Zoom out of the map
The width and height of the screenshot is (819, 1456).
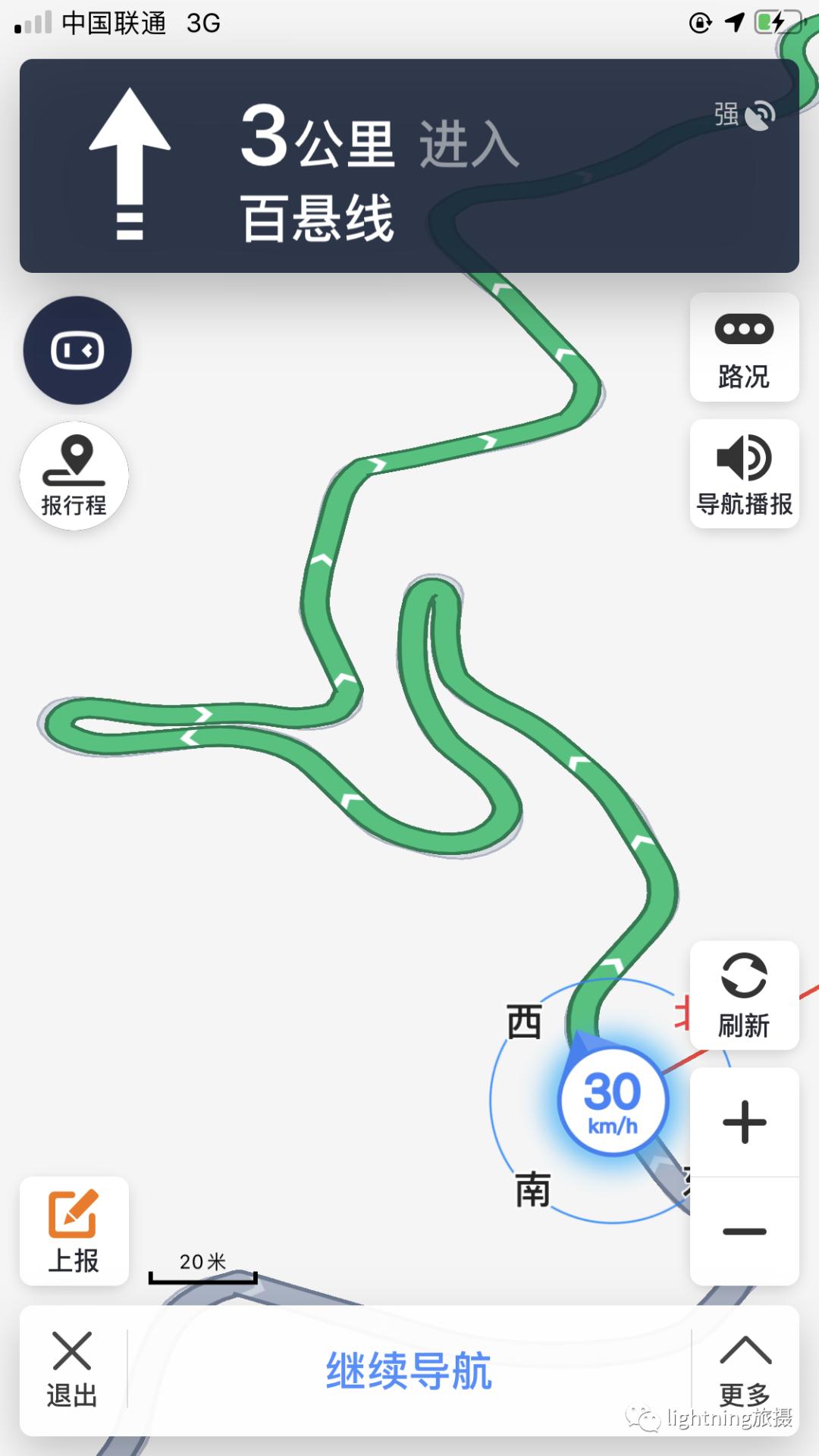point(744,1232)
